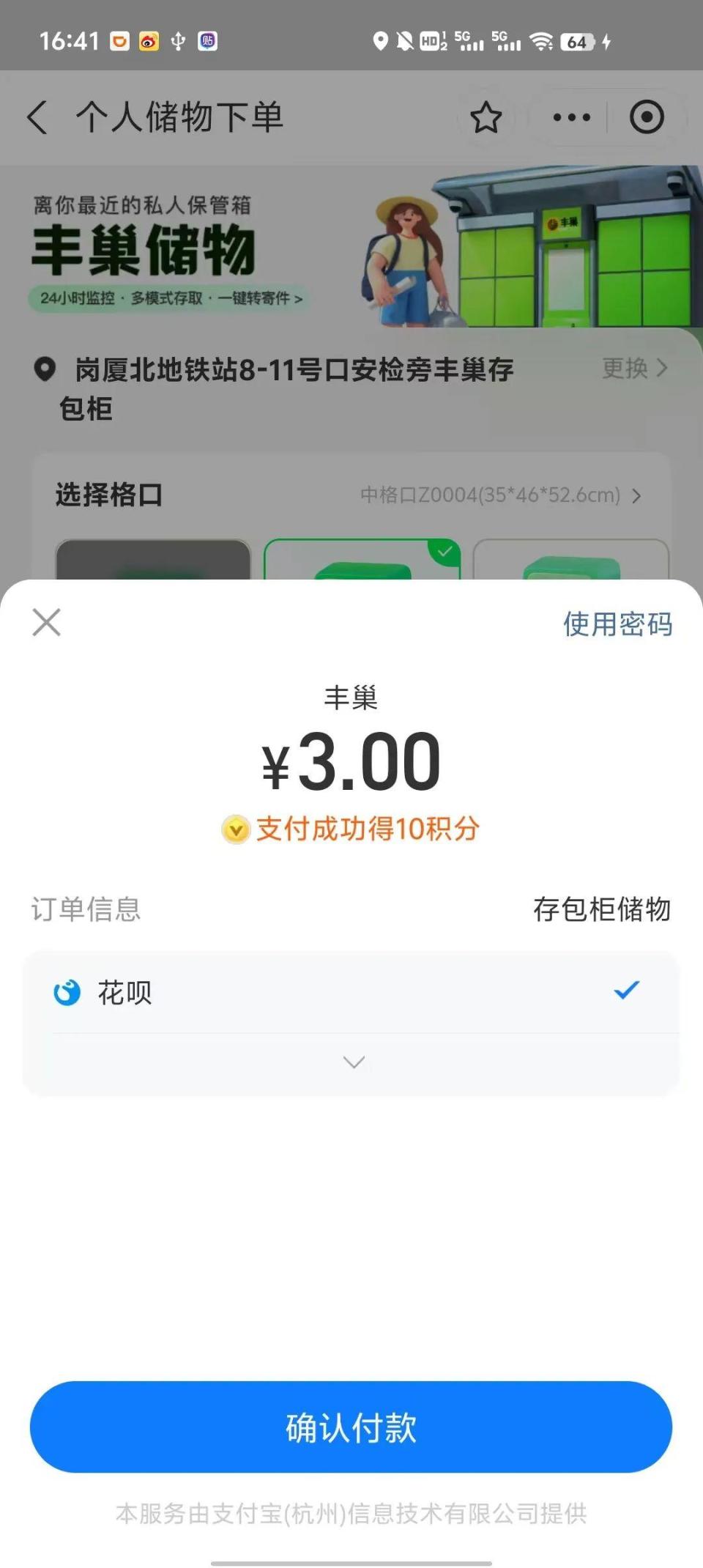The height and width of the screenshot is (1568, 703).
Task: Open the 24小时监控 promotion link
Action: click(170, 297)
